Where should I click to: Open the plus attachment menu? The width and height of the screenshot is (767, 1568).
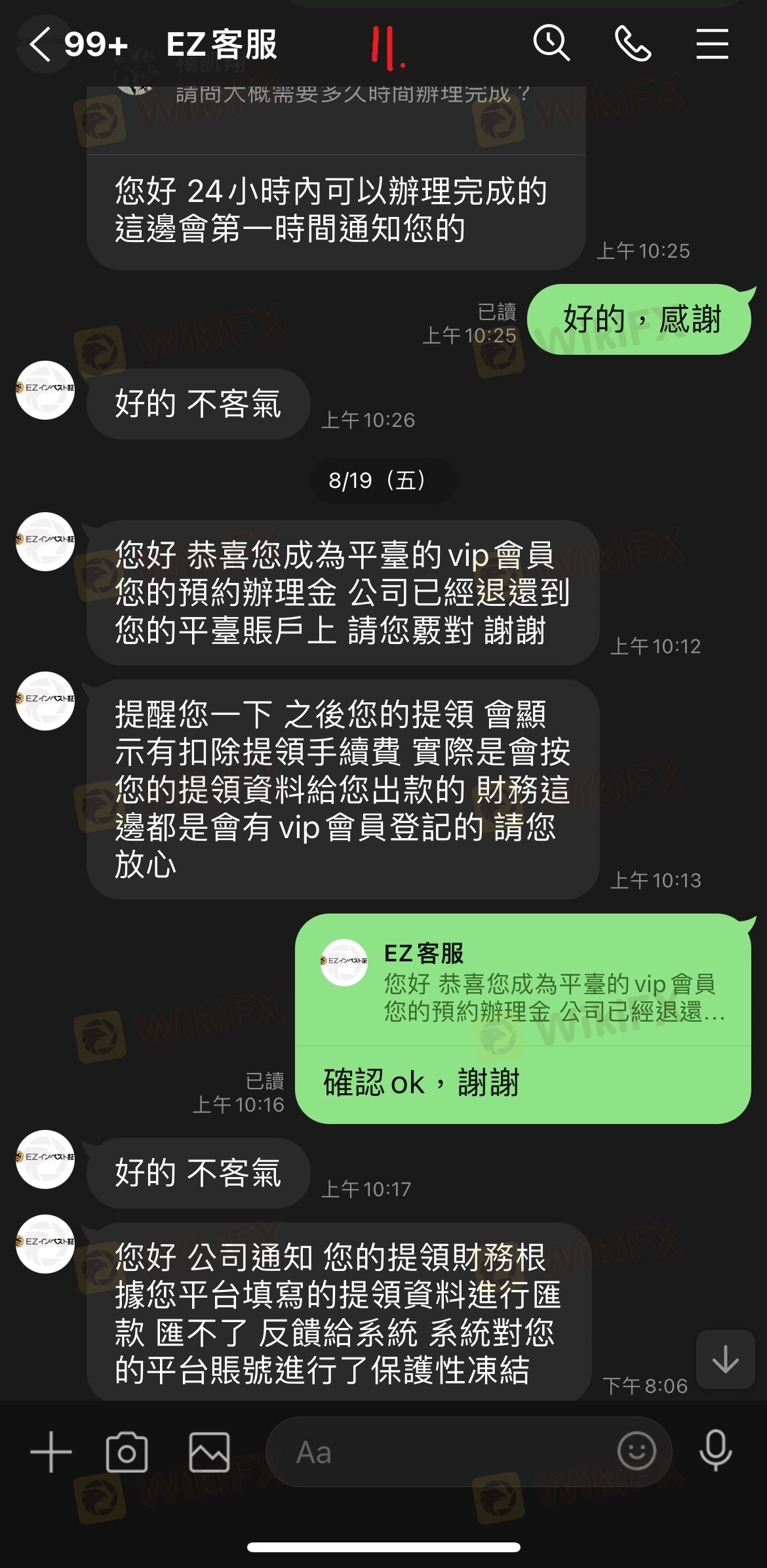[50, 1452]
